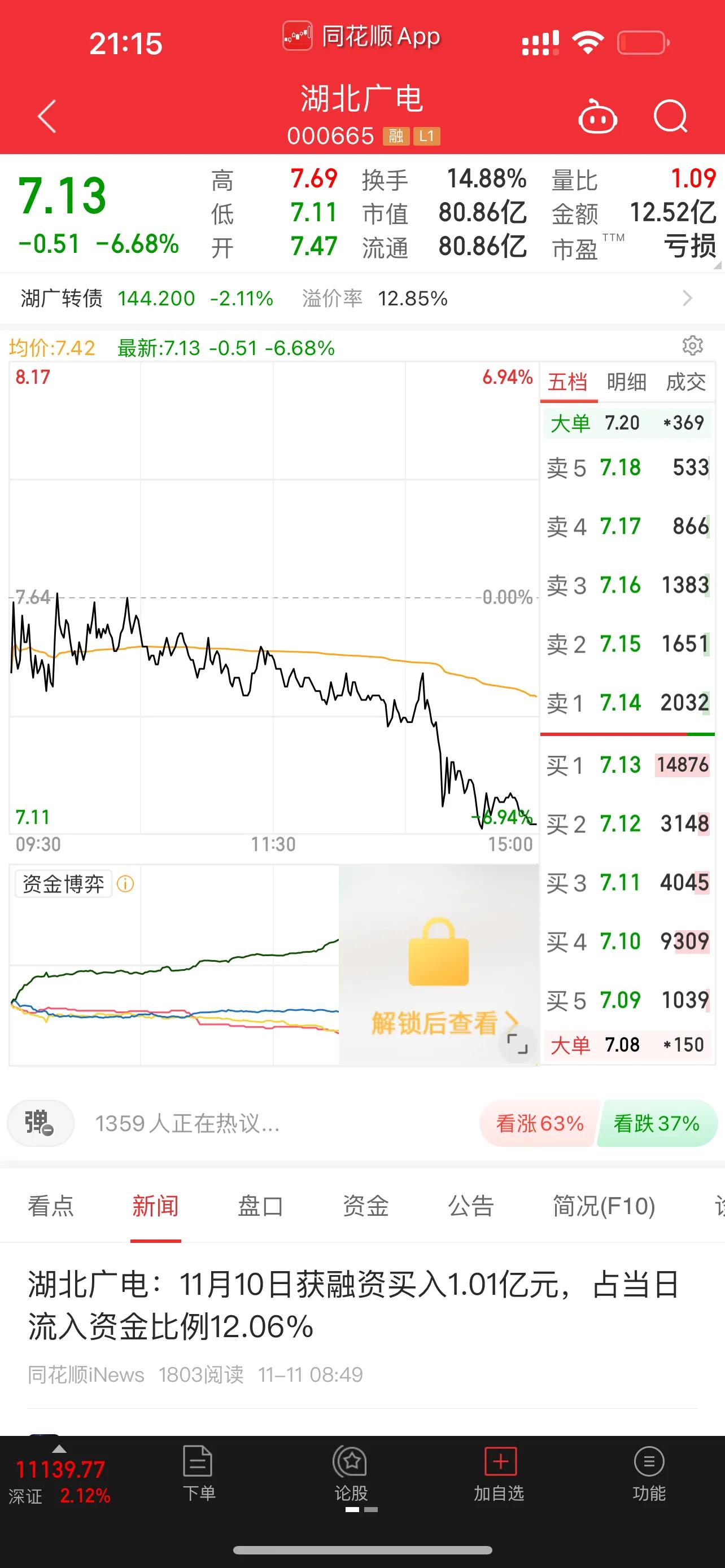Image resolution: width=725 pixels, height=1568 pixels.
Task: Tap the back arrow to exit stock page
Action: tap(46, 117)
